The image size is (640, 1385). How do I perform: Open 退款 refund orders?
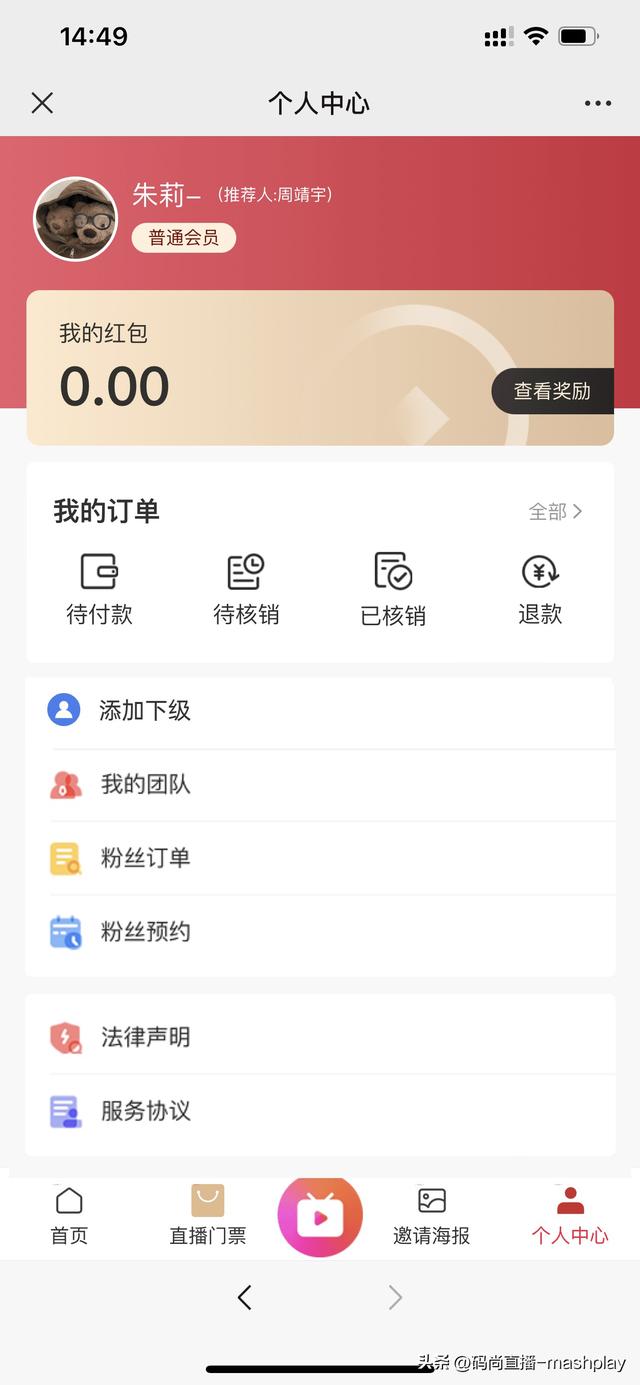(x=540, y=590)
